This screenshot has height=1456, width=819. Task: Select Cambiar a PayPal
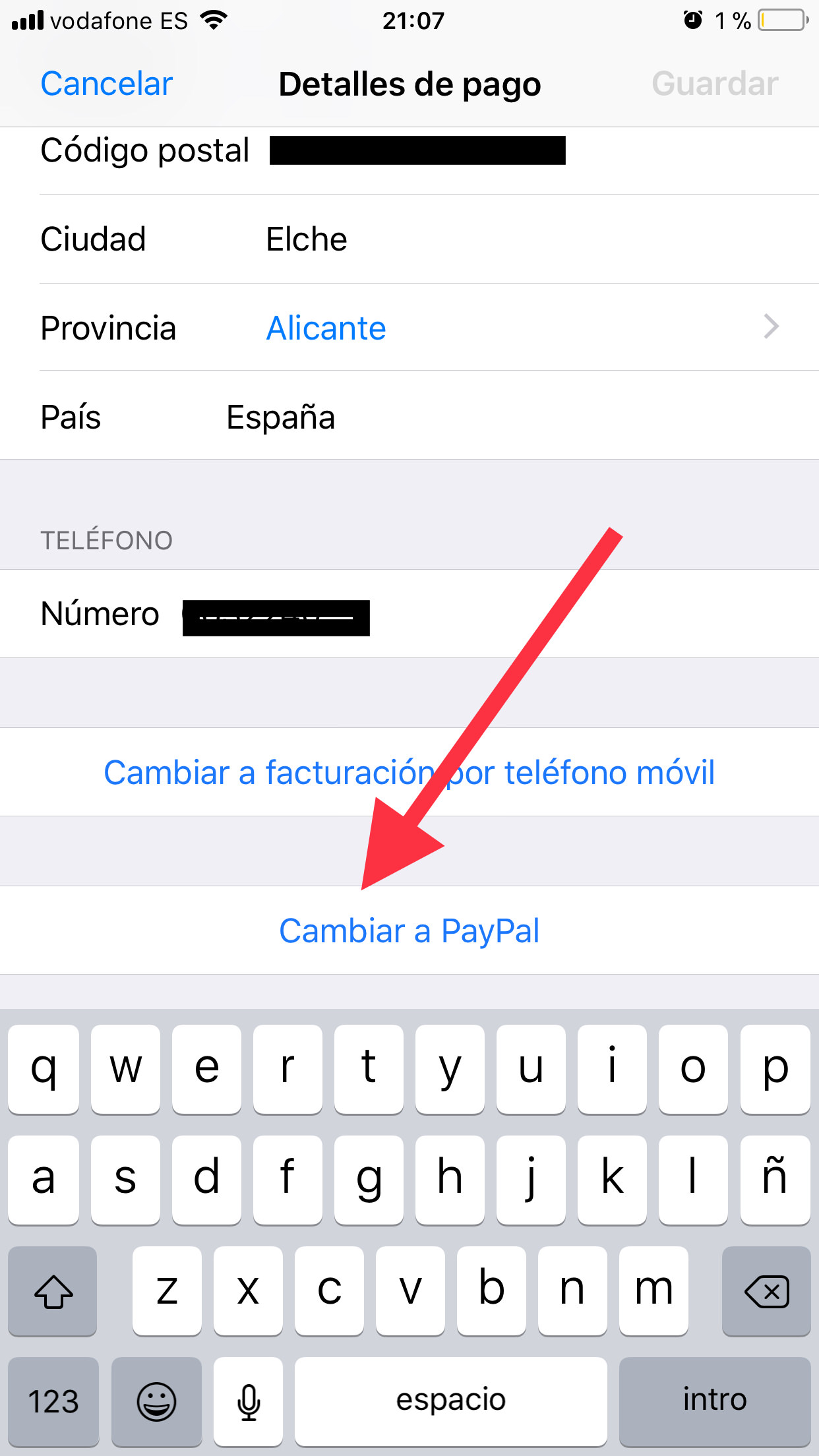409,930
